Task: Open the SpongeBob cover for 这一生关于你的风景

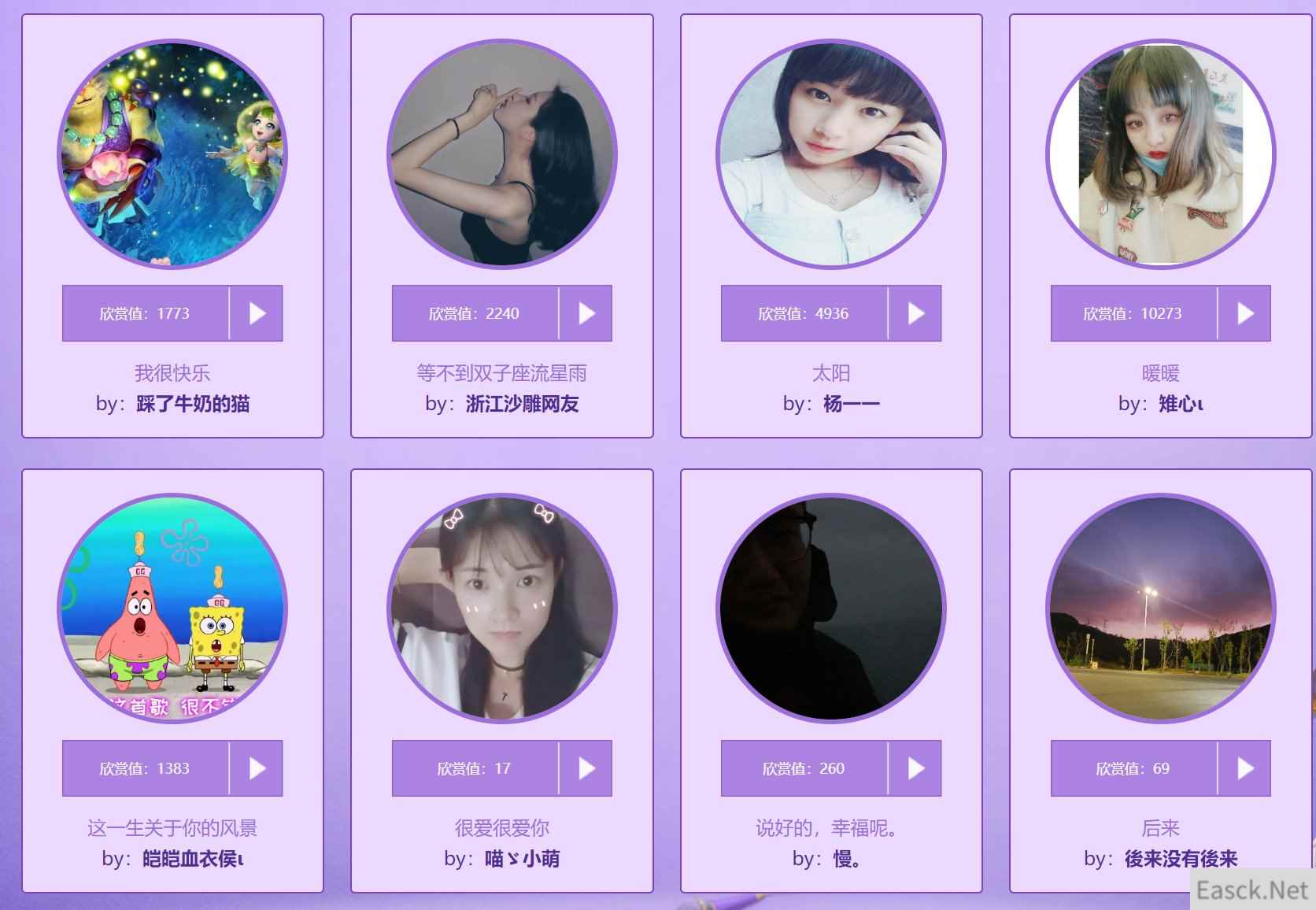Action: [x=172, y=609]
